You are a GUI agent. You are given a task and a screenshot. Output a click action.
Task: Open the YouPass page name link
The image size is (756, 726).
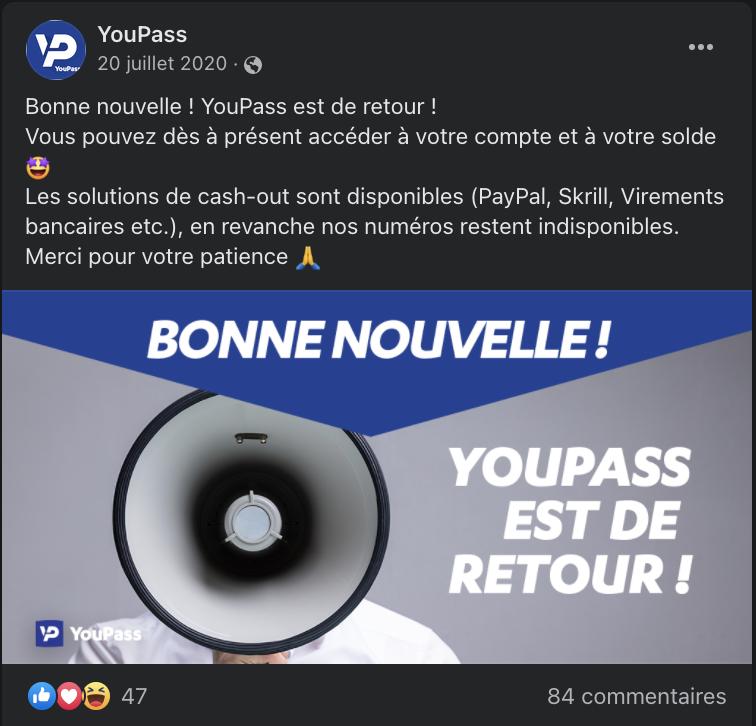[142, 35]
